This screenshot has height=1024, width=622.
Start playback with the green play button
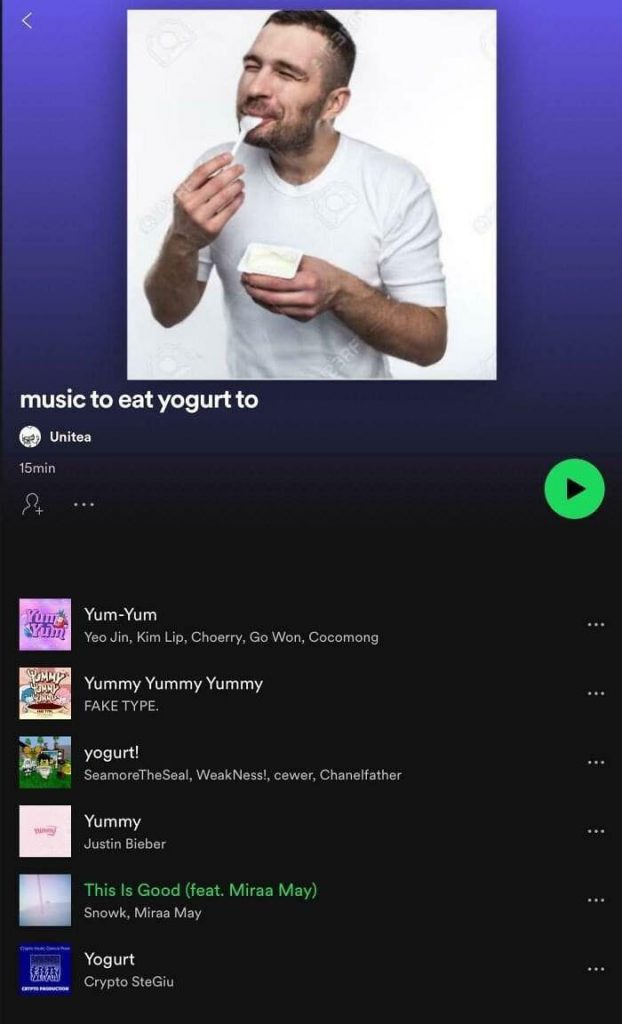click(x=574, y=488)
